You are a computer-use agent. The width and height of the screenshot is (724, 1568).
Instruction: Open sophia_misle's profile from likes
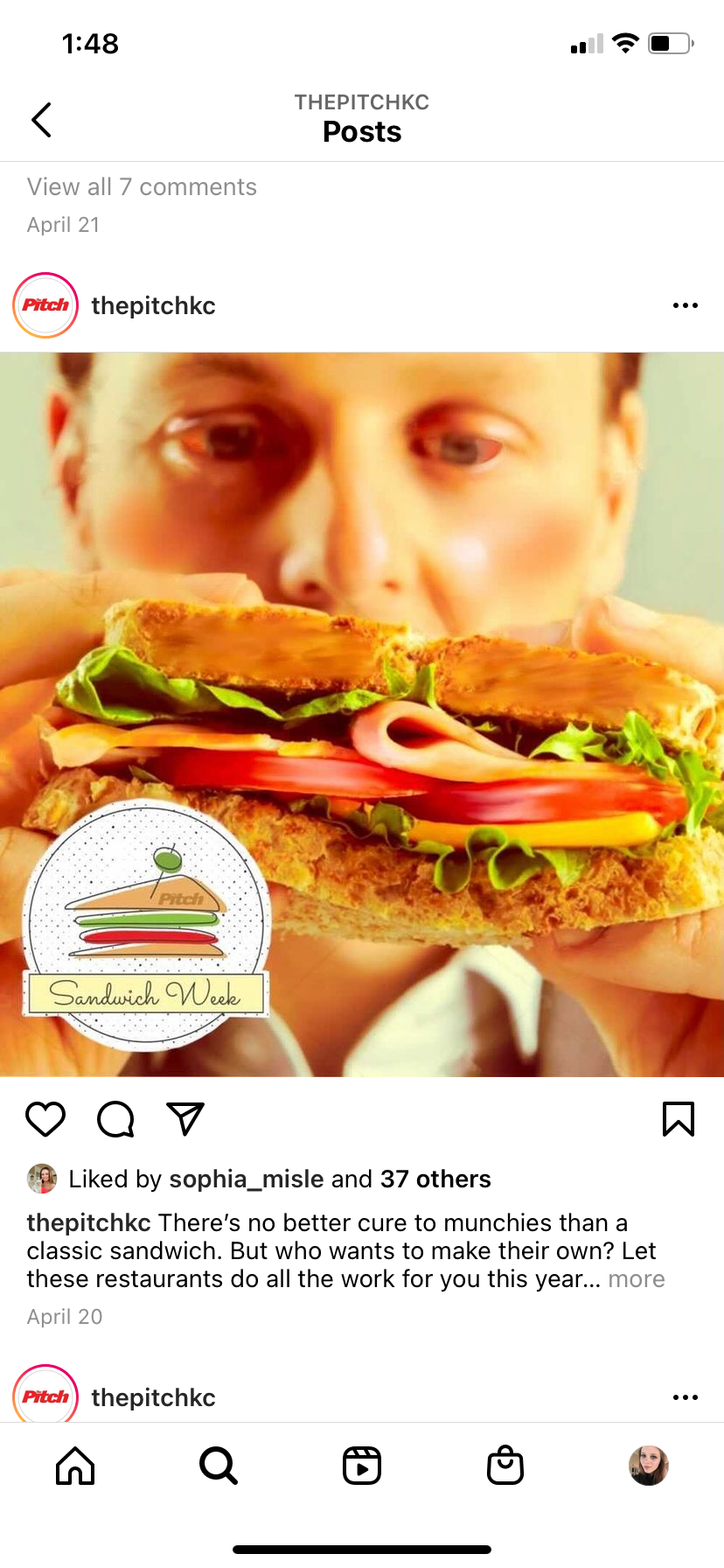[246, 1179]
